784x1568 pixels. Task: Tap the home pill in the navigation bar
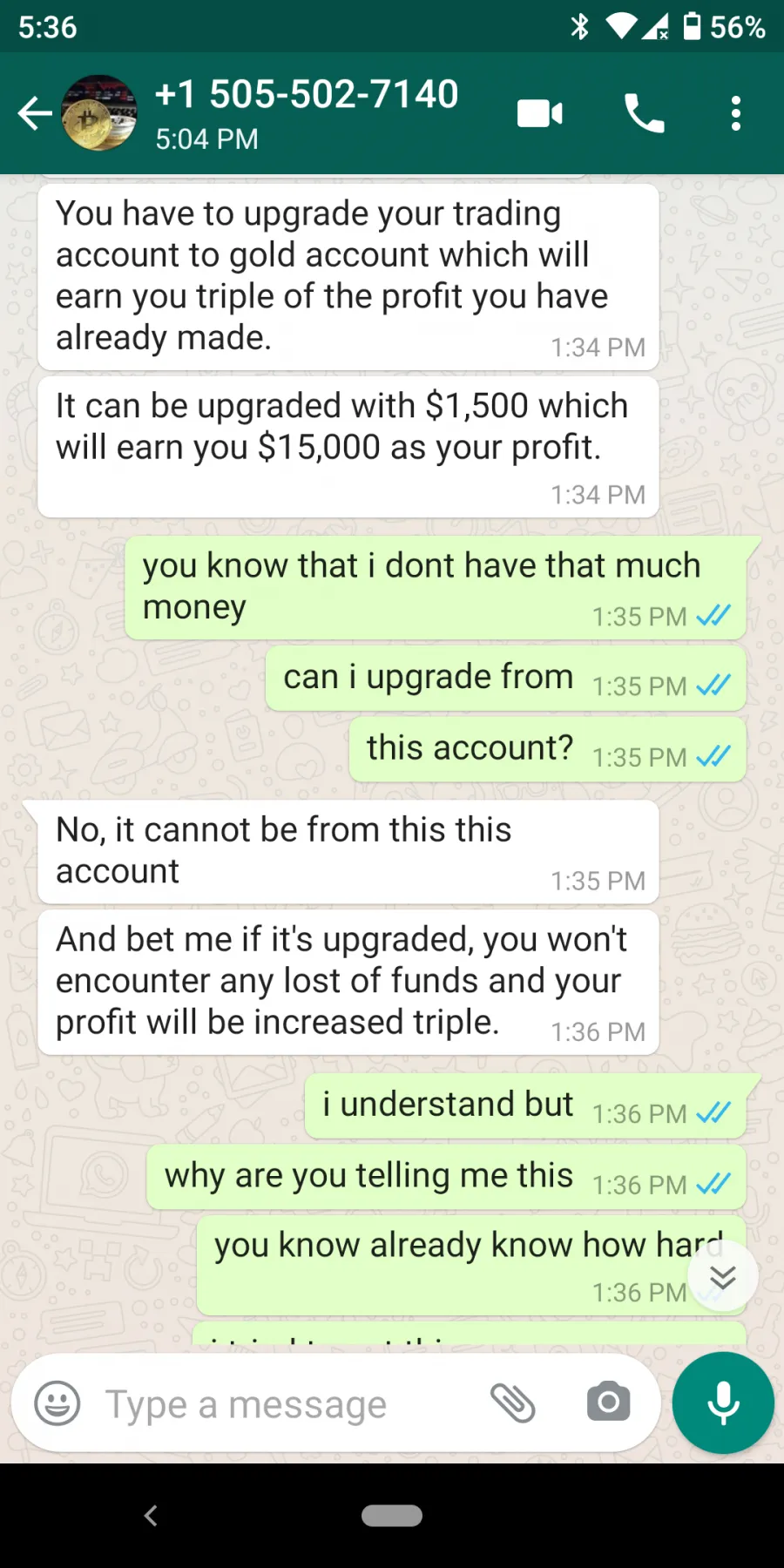(x=392, y=1516)
